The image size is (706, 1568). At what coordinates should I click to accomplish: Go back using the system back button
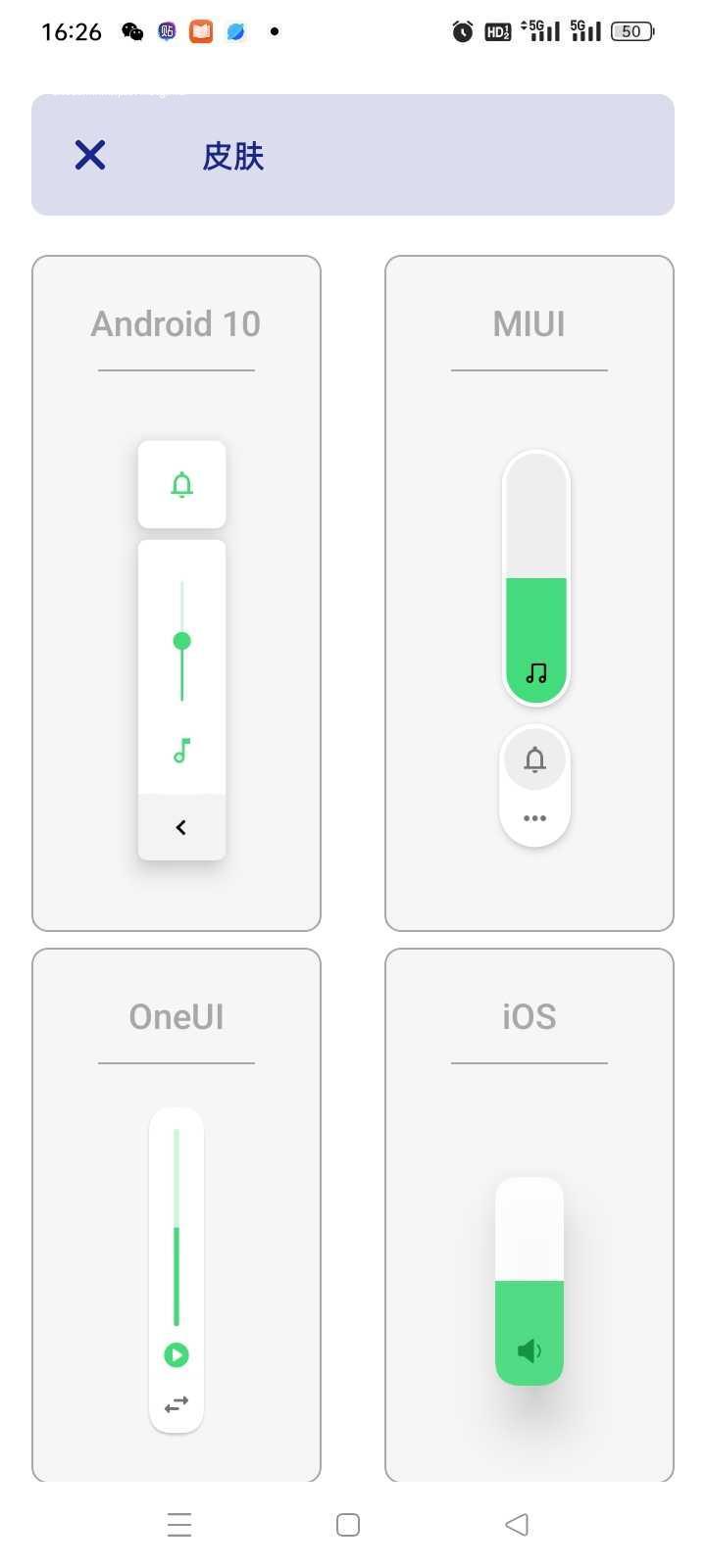click(x=517, y=1524)
